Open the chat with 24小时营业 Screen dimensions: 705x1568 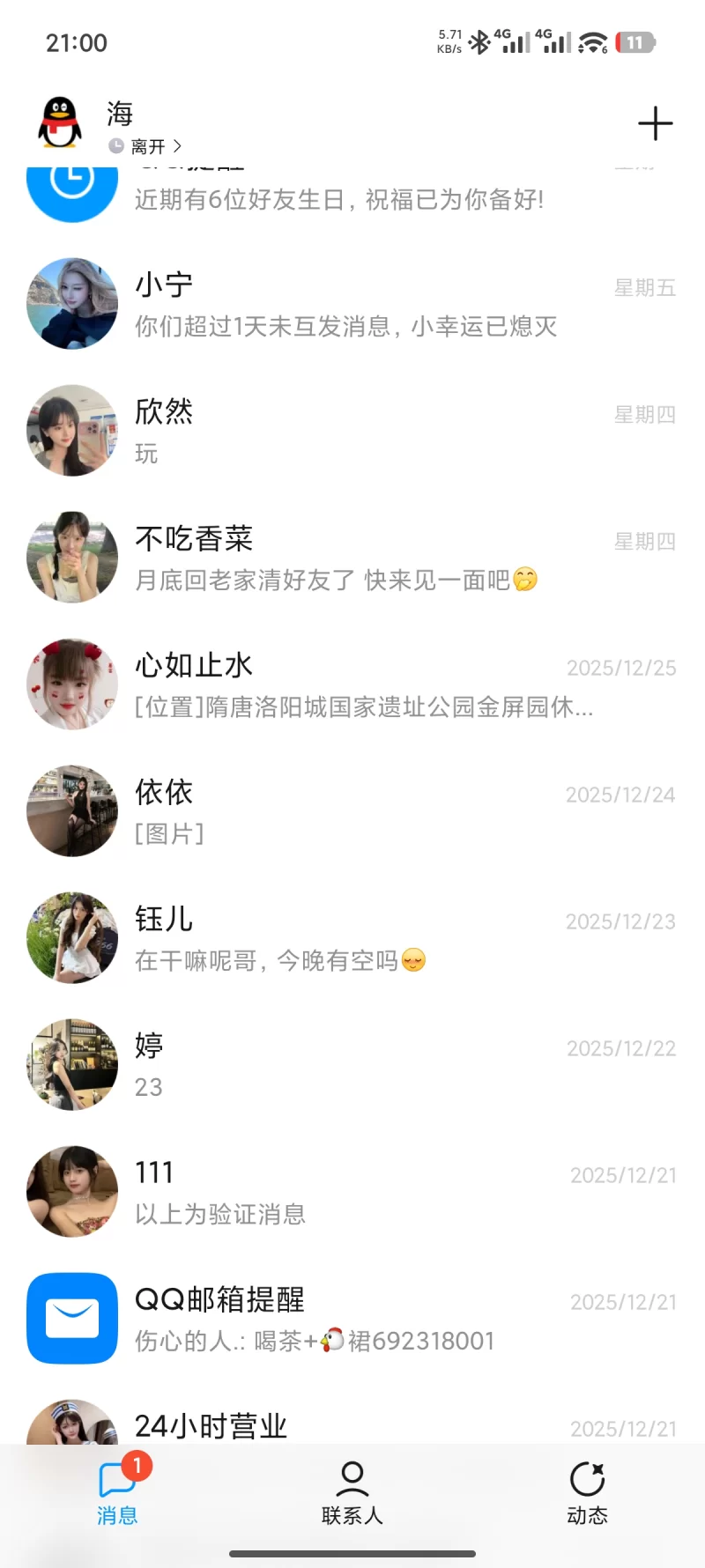pyautogui.click(x=352, y=1424)
